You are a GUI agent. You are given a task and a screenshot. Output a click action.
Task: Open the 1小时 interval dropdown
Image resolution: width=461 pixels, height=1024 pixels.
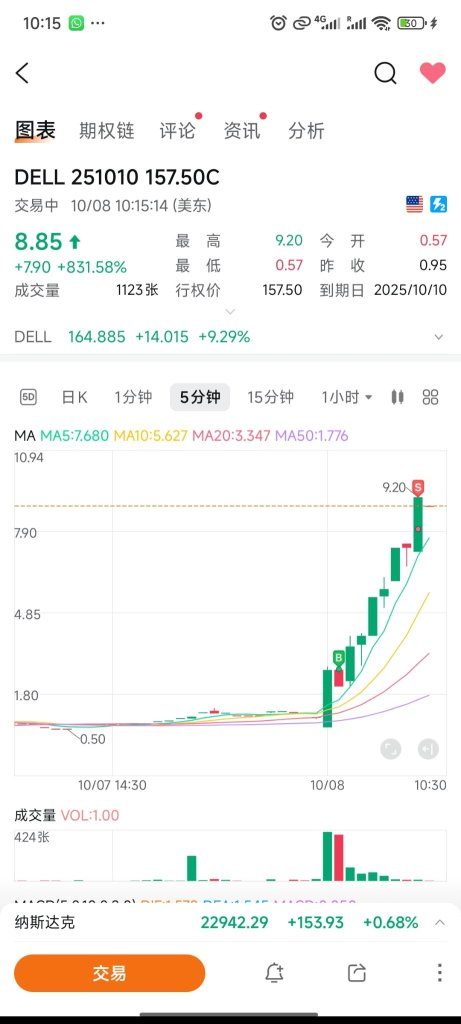click(x=346, y=397)
